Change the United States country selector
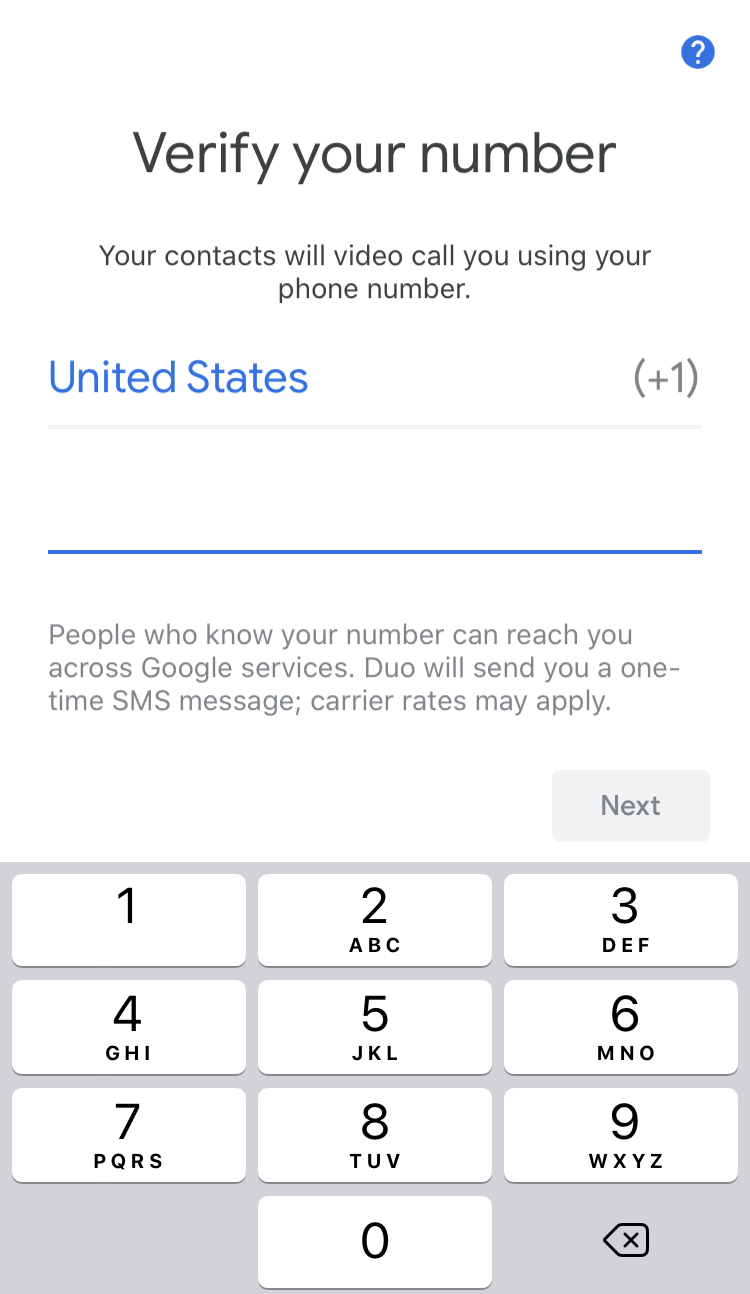 coord(374,378)
